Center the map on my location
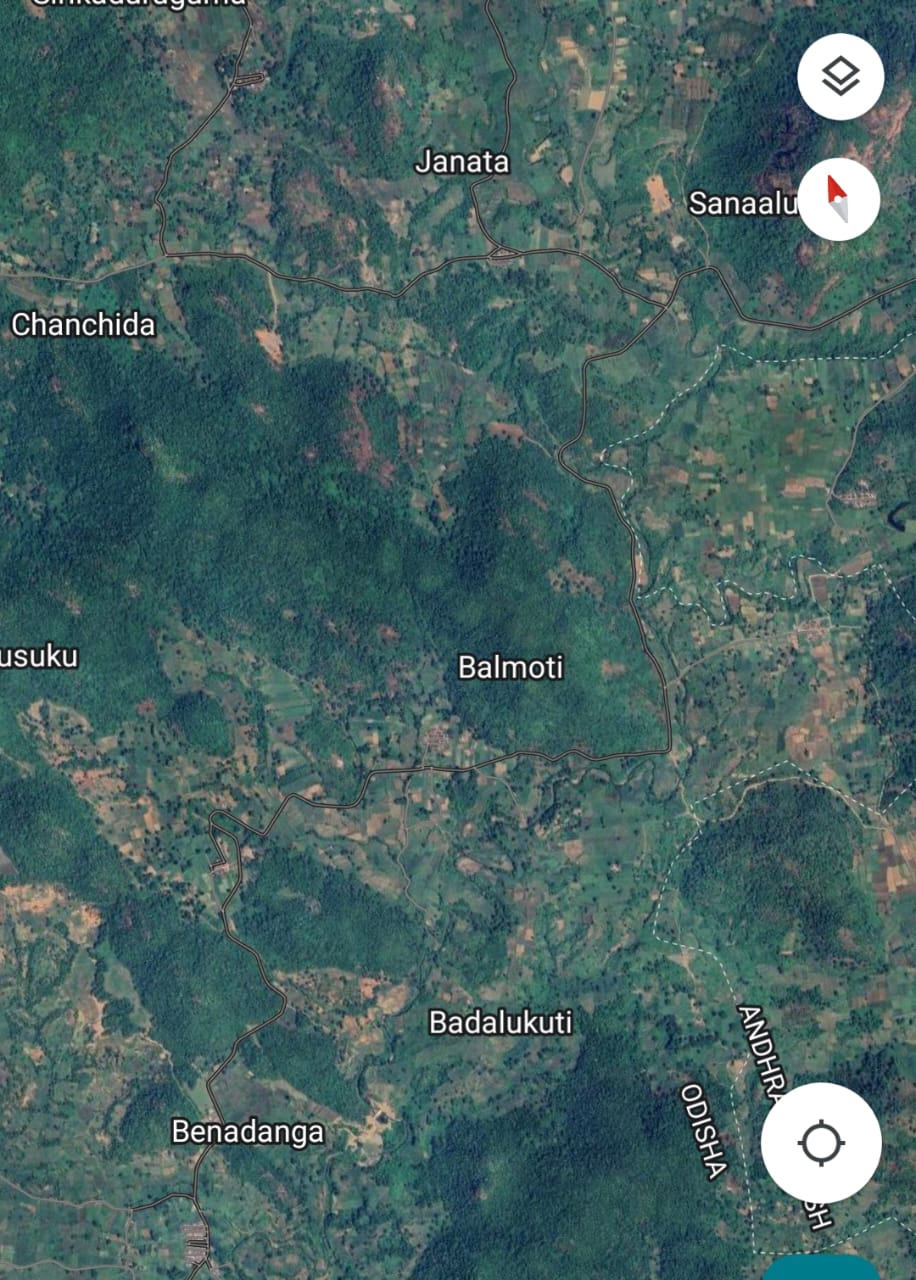 pyautogui.click(x=821, y=1142)
